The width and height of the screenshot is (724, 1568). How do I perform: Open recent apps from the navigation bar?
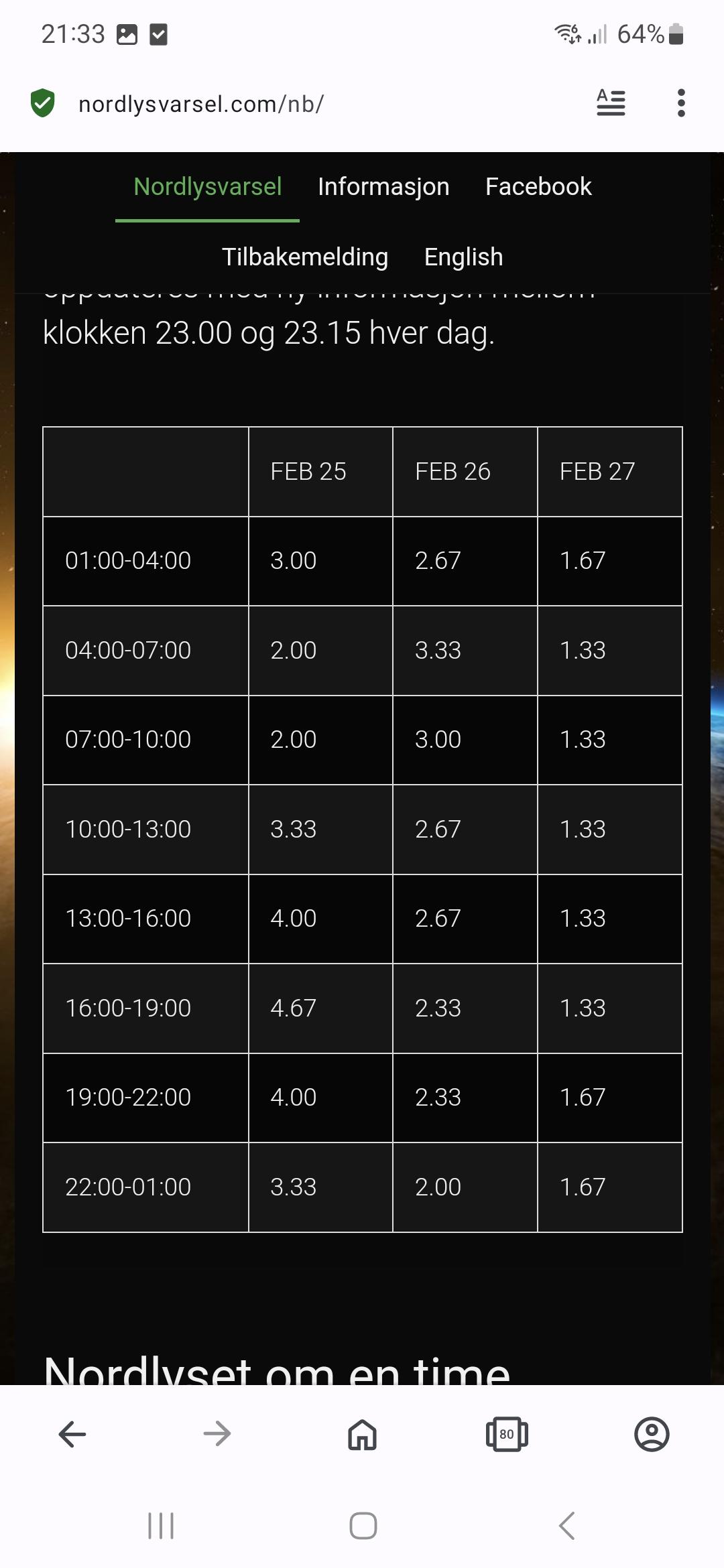[161, 1526]
